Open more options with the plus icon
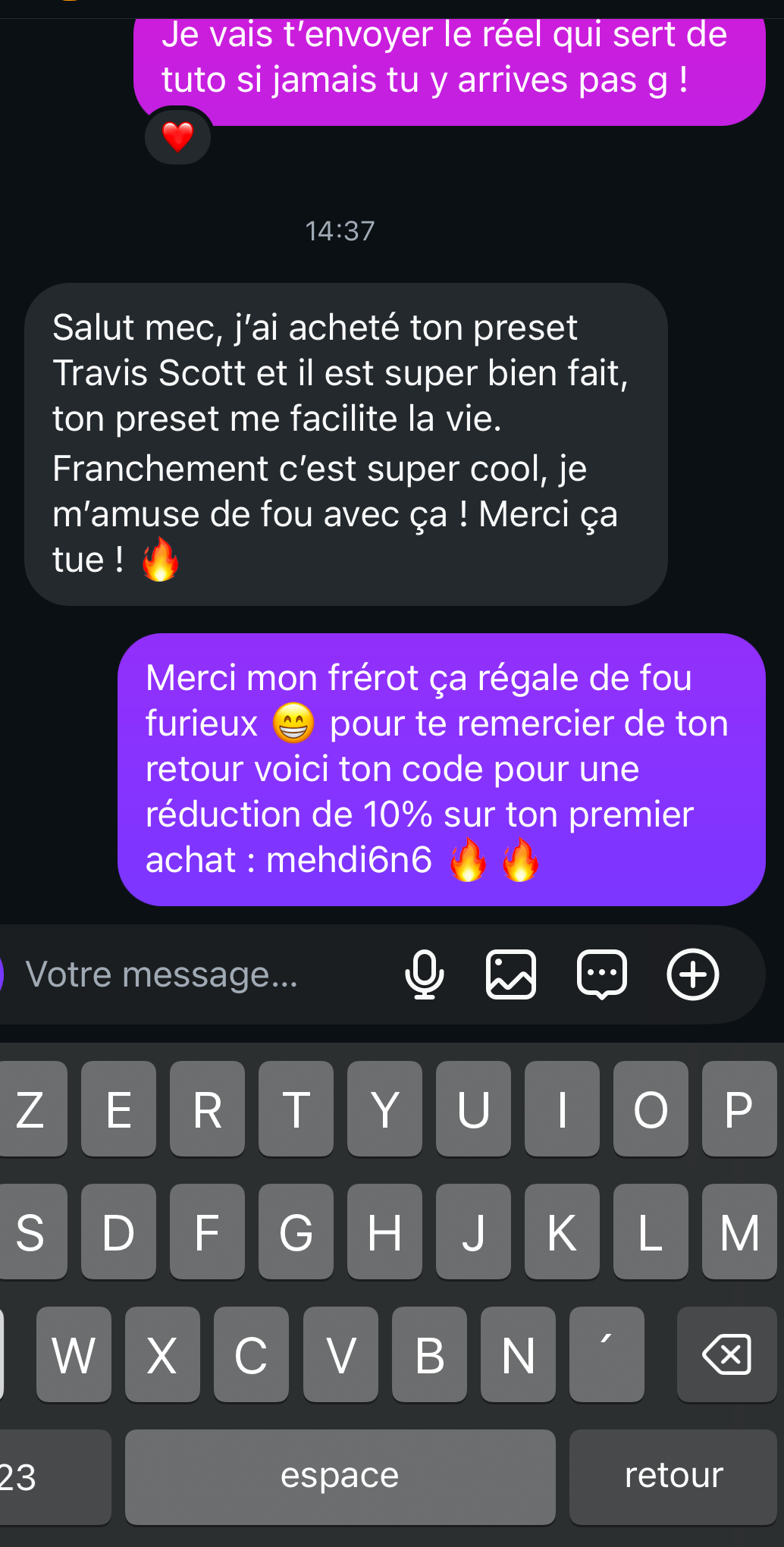Image resolution: width=784 pixels, height=1547 pixels. 692,974
